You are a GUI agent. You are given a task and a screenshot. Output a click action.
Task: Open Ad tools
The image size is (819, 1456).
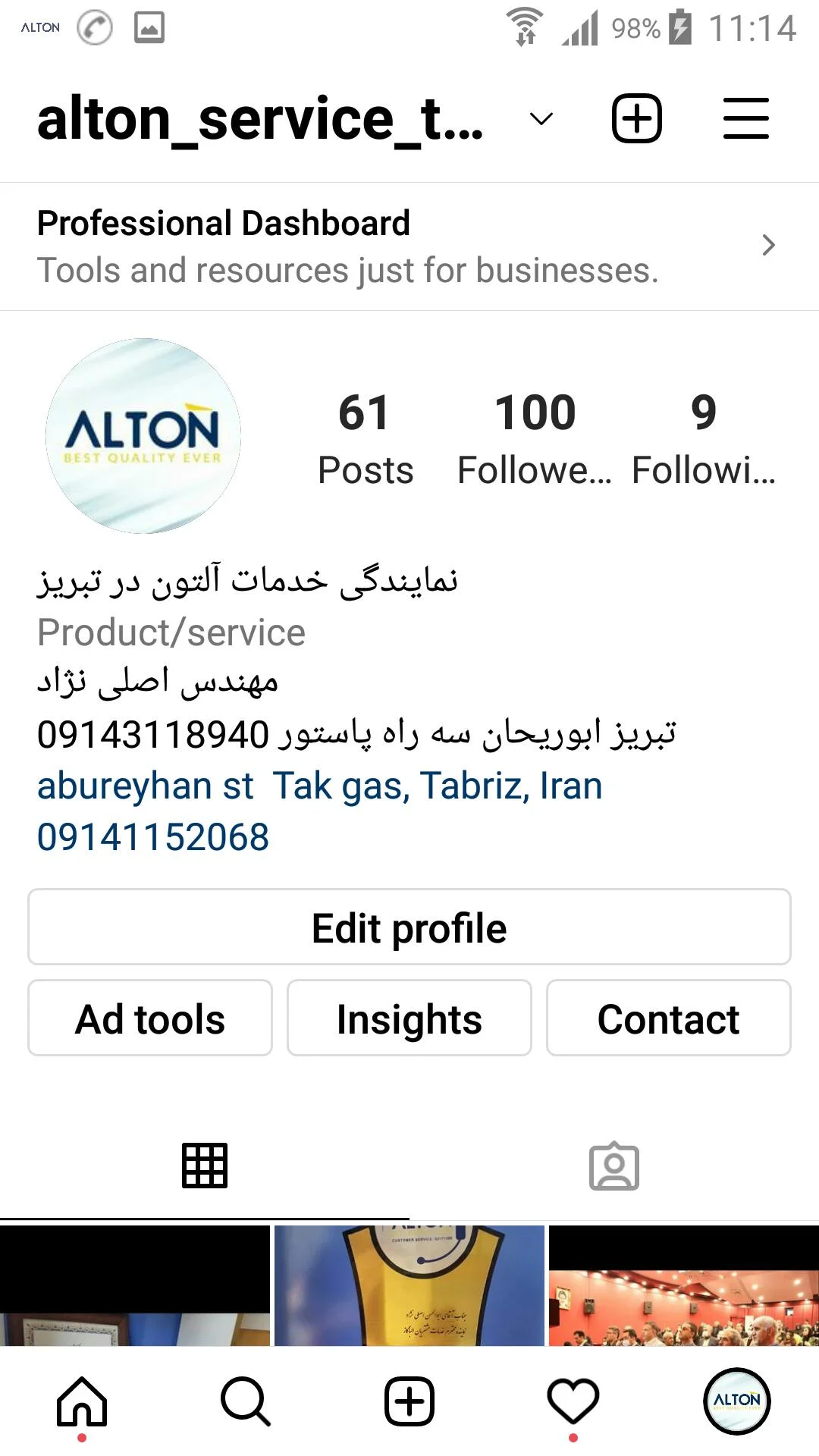[x=150, y=1018]
